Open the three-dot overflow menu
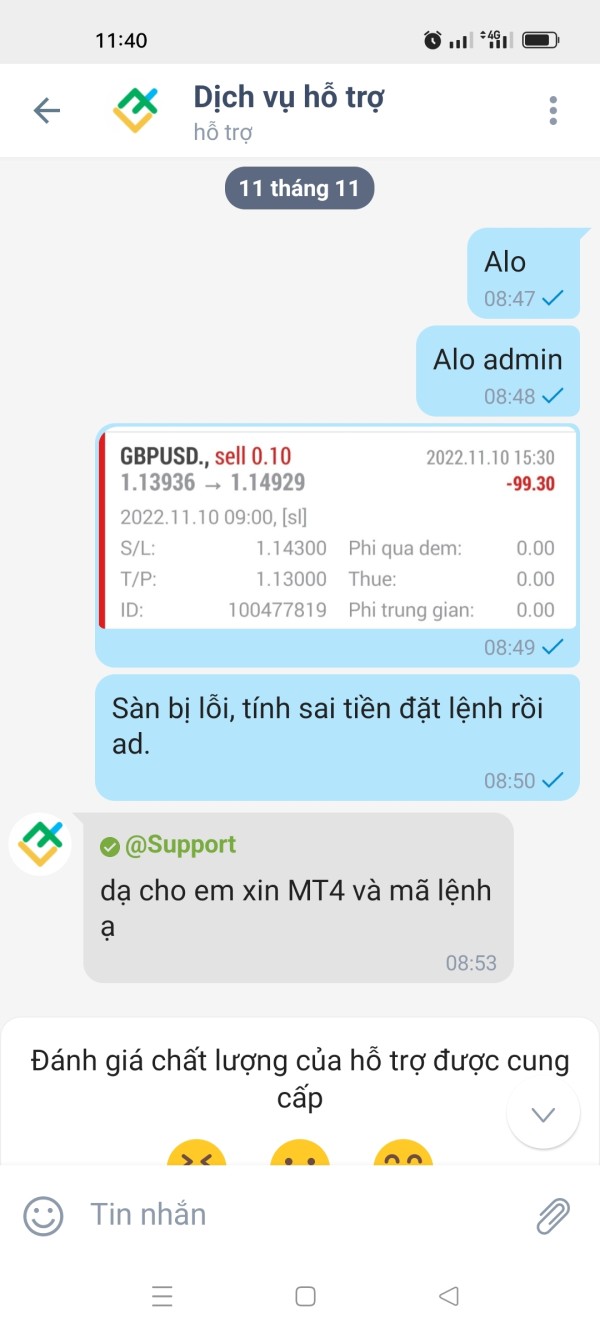This screenshot has width=600, height=1333. 553,110
